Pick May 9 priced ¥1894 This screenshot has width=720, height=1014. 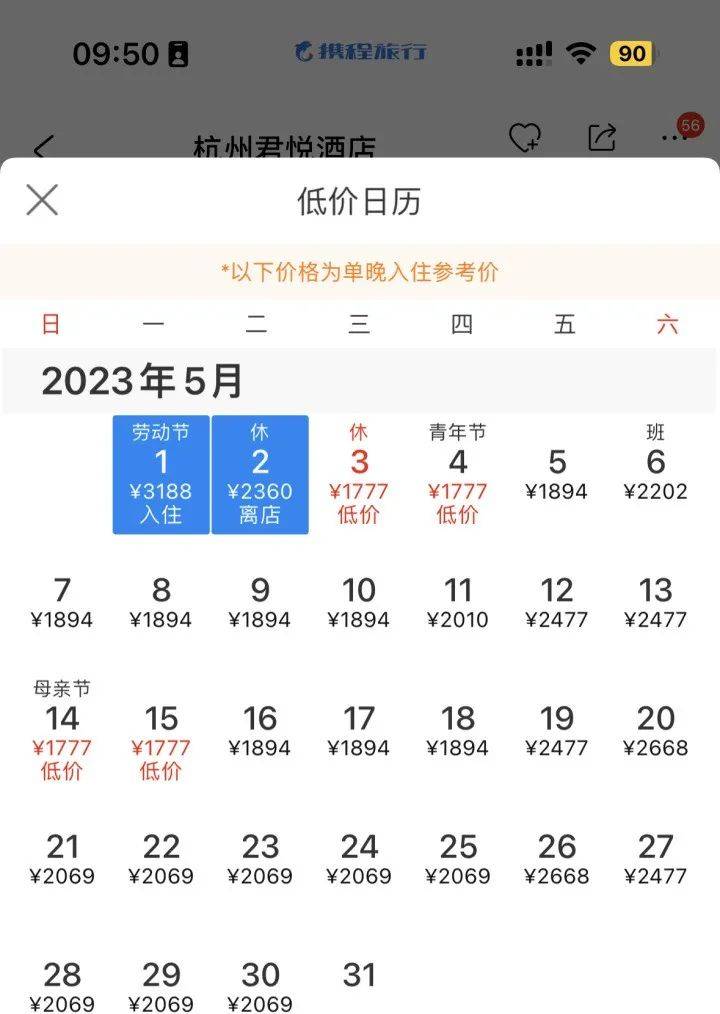pyautogui.click(x=260, y=601)
